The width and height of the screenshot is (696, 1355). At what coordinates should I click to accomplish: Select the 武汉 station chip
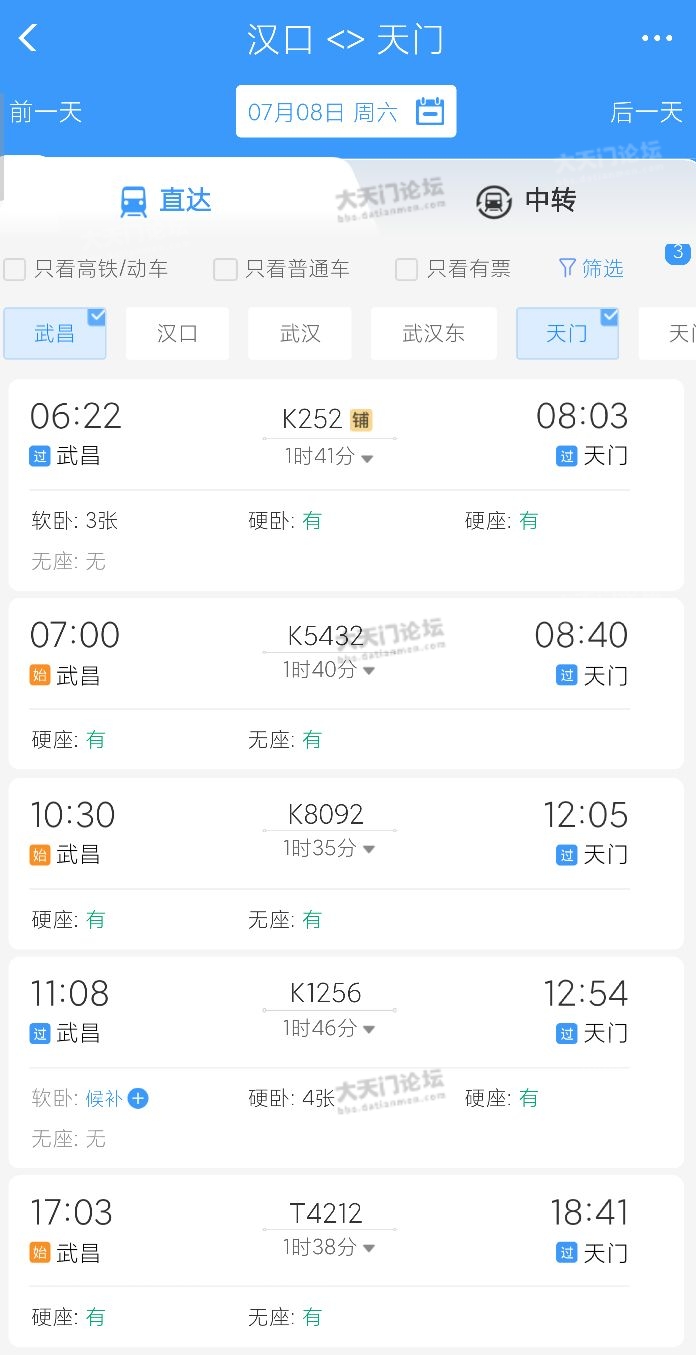click(300, 333)
